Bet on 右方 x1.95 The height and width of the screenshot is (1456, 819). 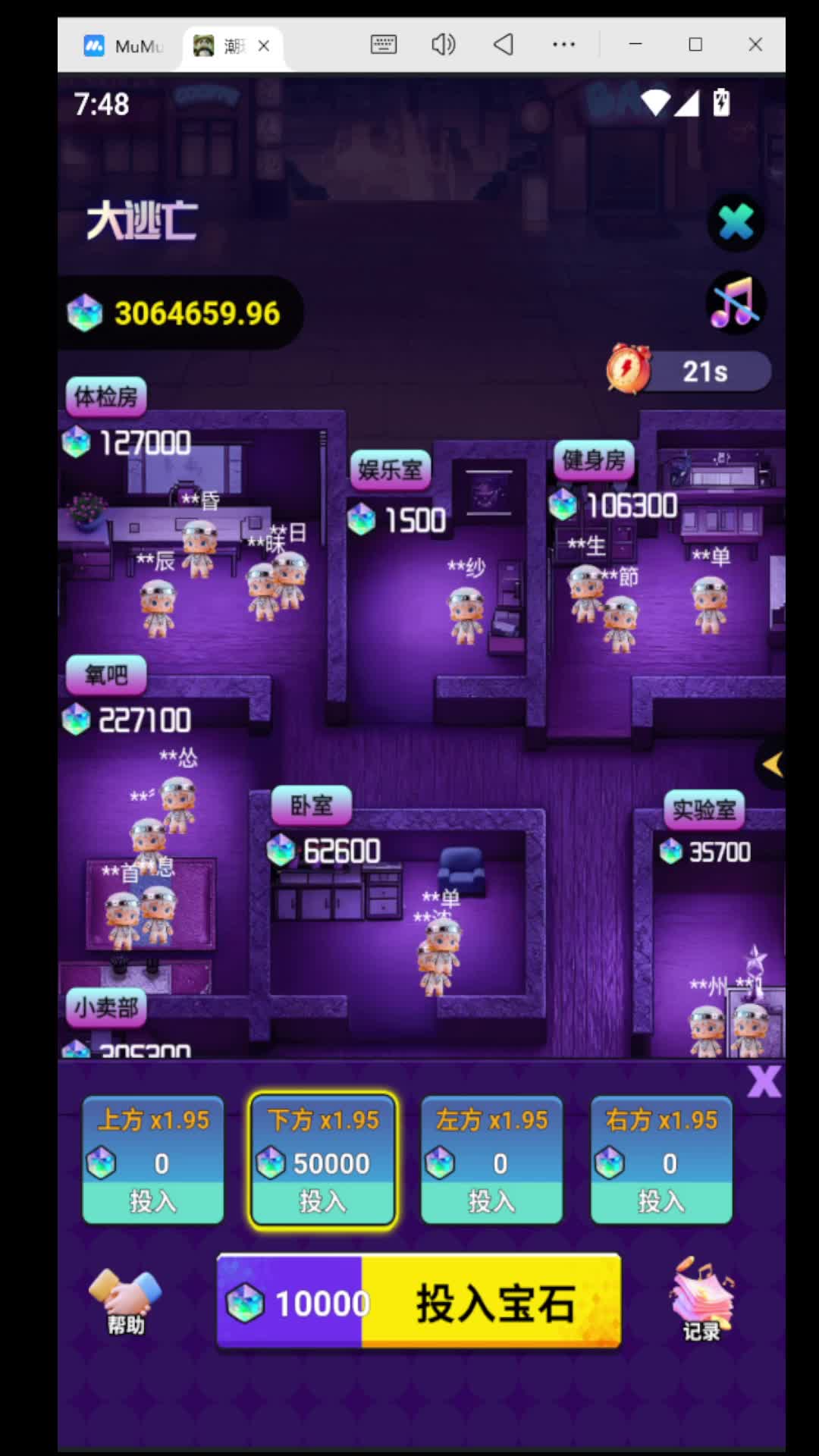pos(661,1159)
